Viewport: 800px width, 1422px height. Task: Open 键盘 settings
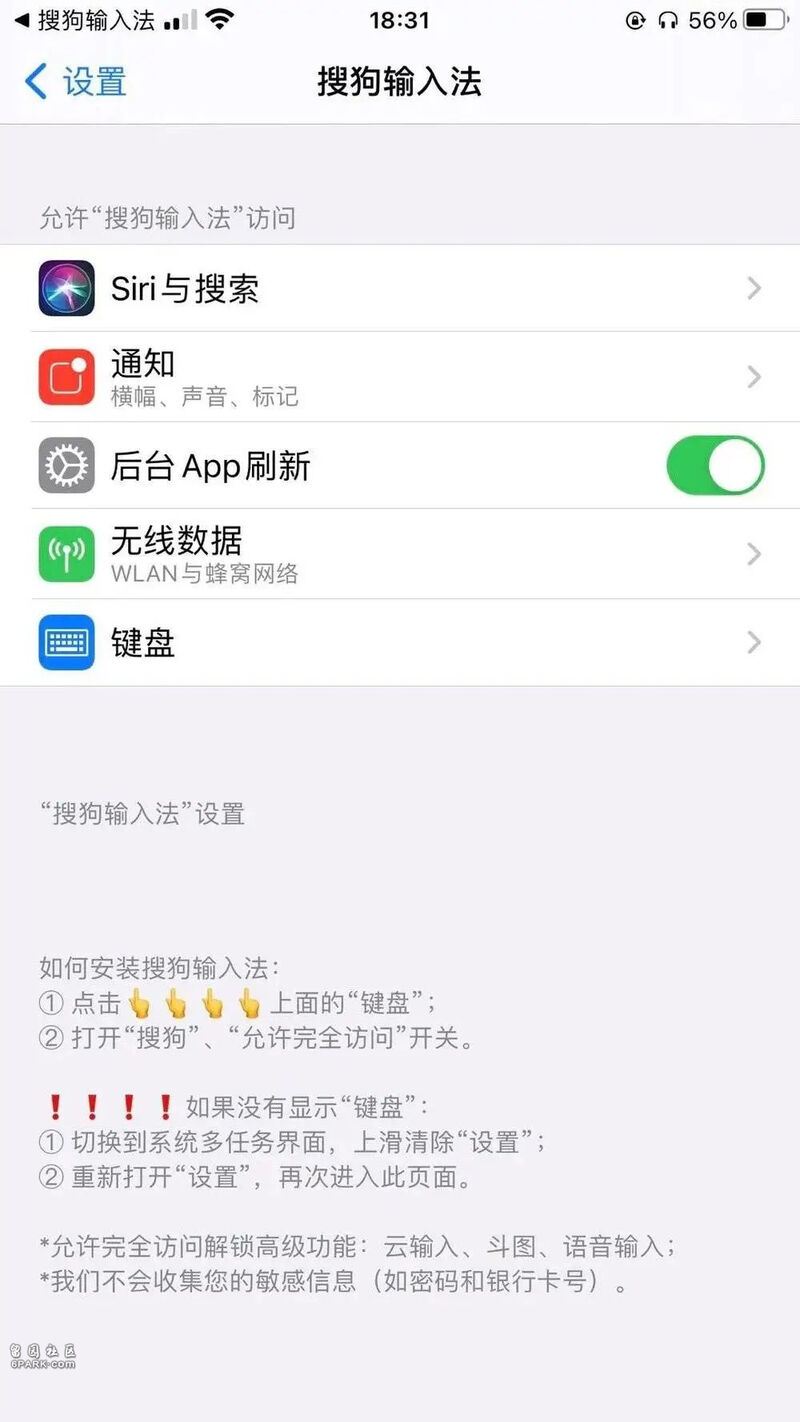[400, 642]
